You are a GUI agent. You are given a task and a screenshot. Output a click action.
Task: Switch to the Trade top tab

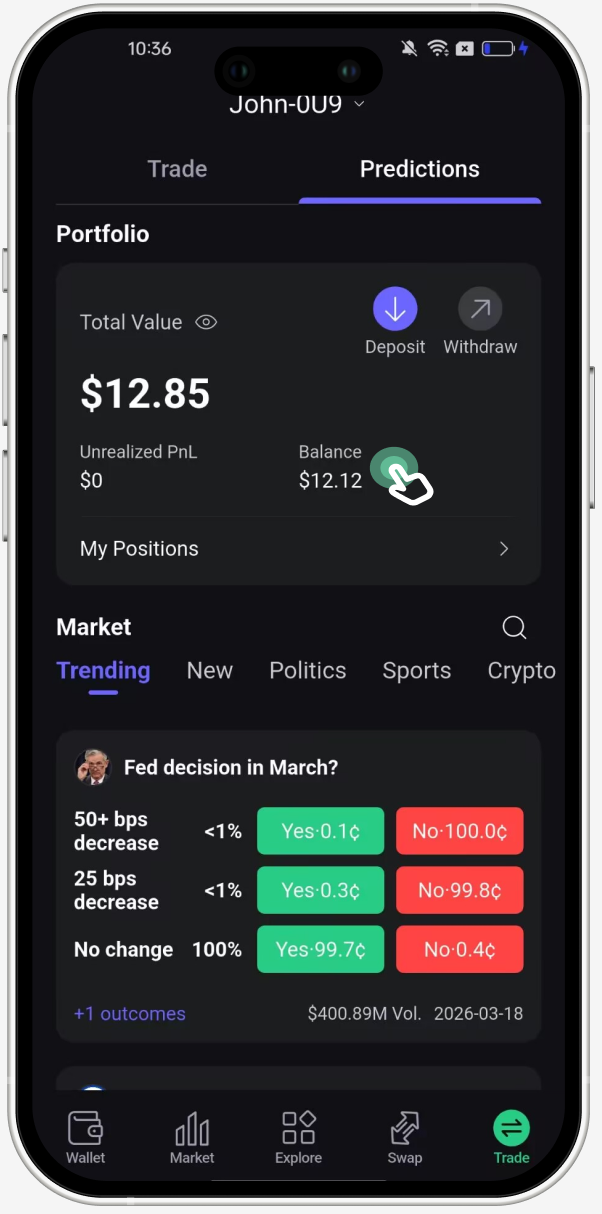[x=177, y=169]
